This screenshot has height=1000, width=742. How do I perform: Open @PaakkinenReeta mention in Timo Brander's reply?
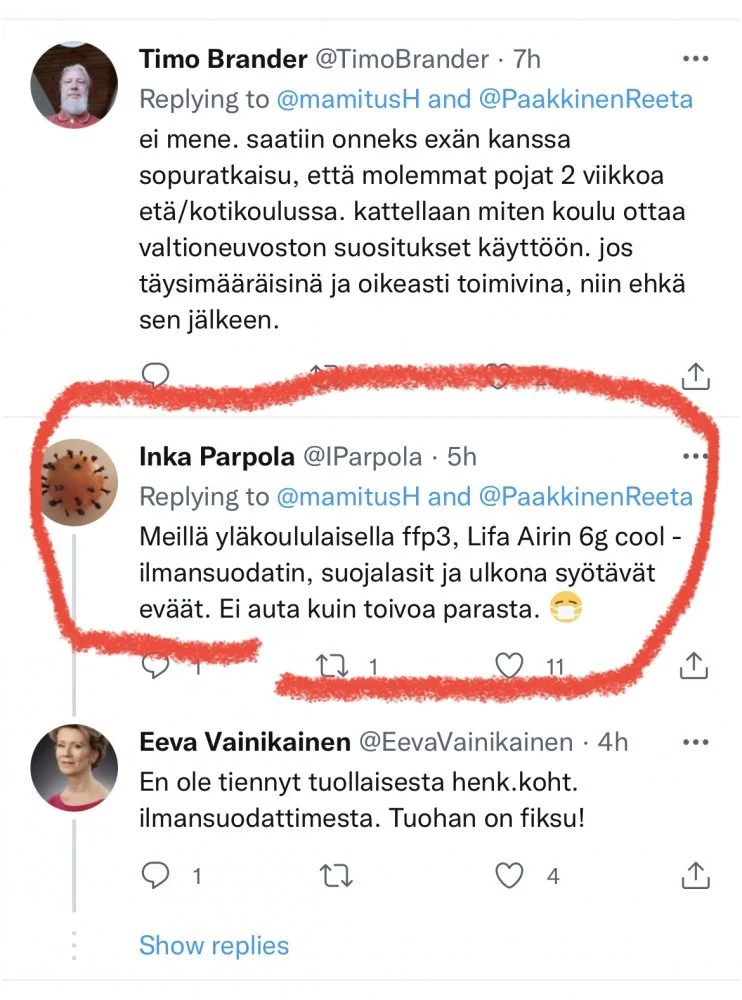pos(587,99)
